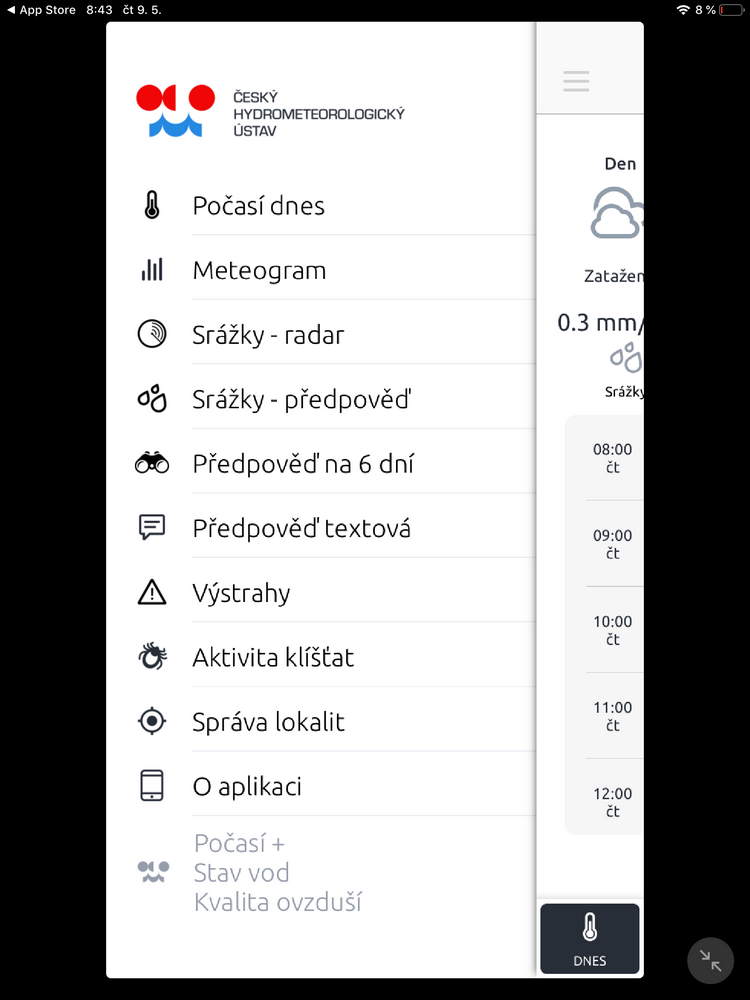The height and width of the screenshot is (1000, 750).
Task: Show O aplikaci info
Action: click(x=247, y=786)
